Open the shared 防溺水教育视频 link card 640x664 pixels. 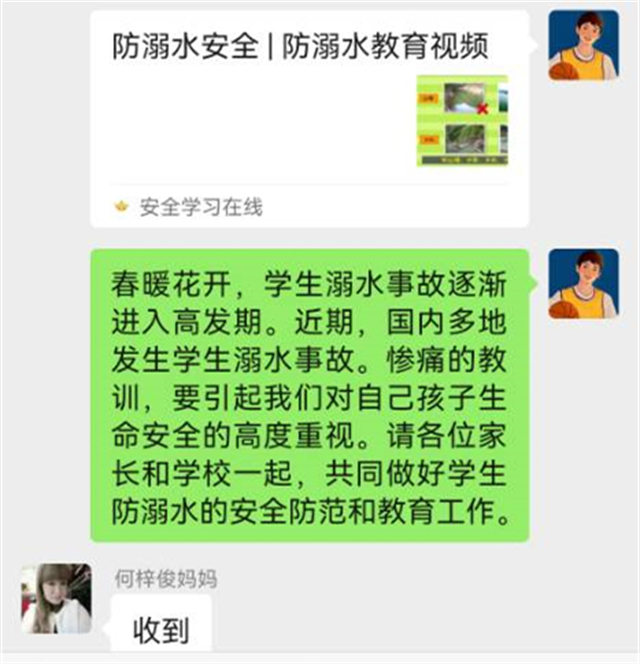(x=300, y=110)
